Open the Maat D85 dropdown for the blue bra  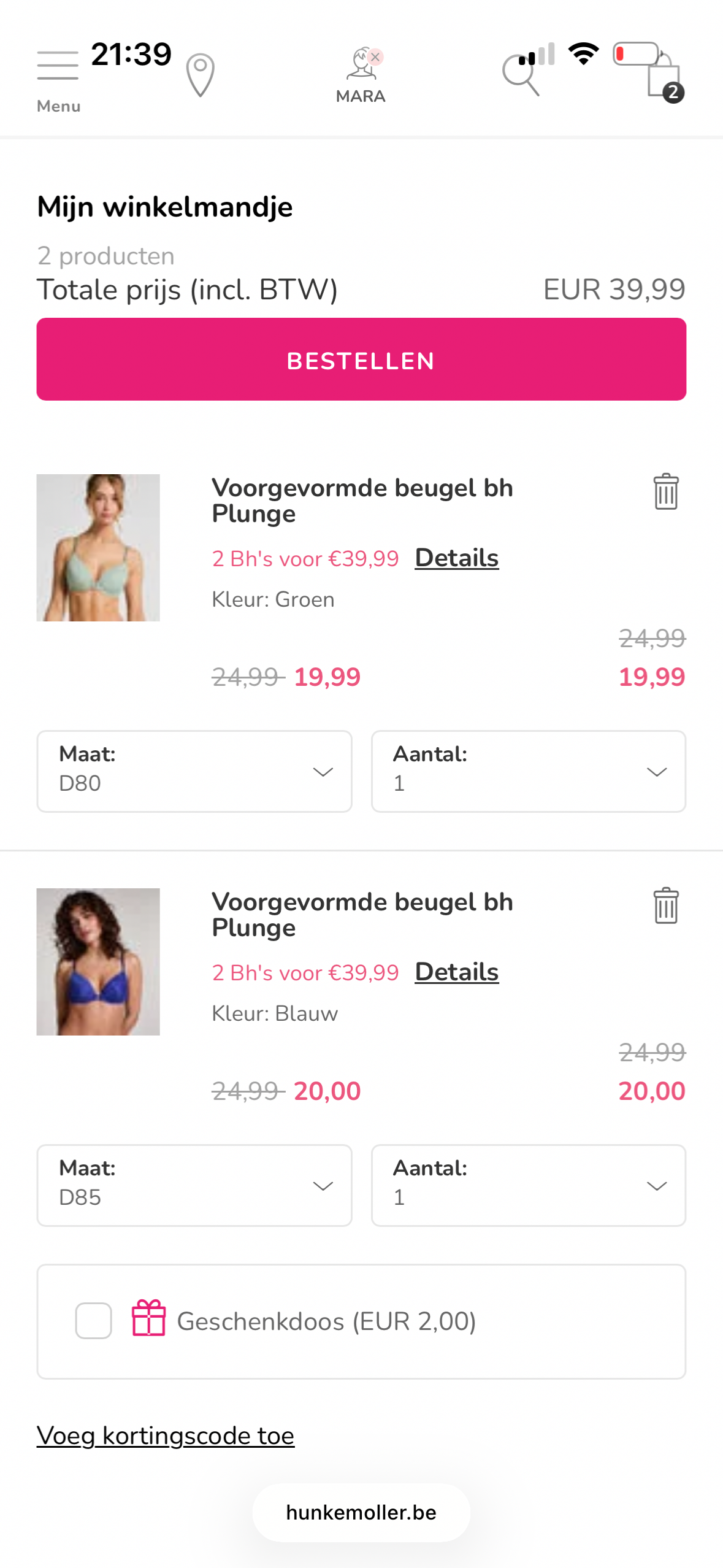194,1185
